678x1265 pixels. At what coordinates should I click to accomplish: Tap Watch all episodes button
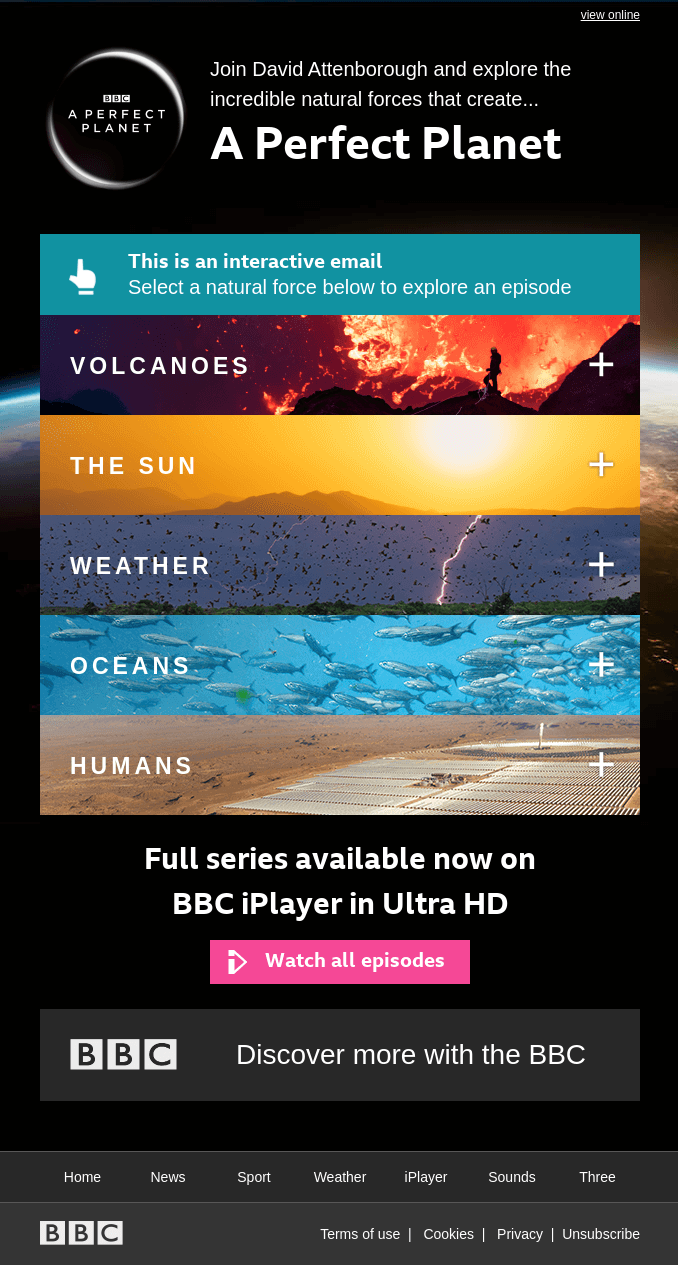[x=340, y=961]
